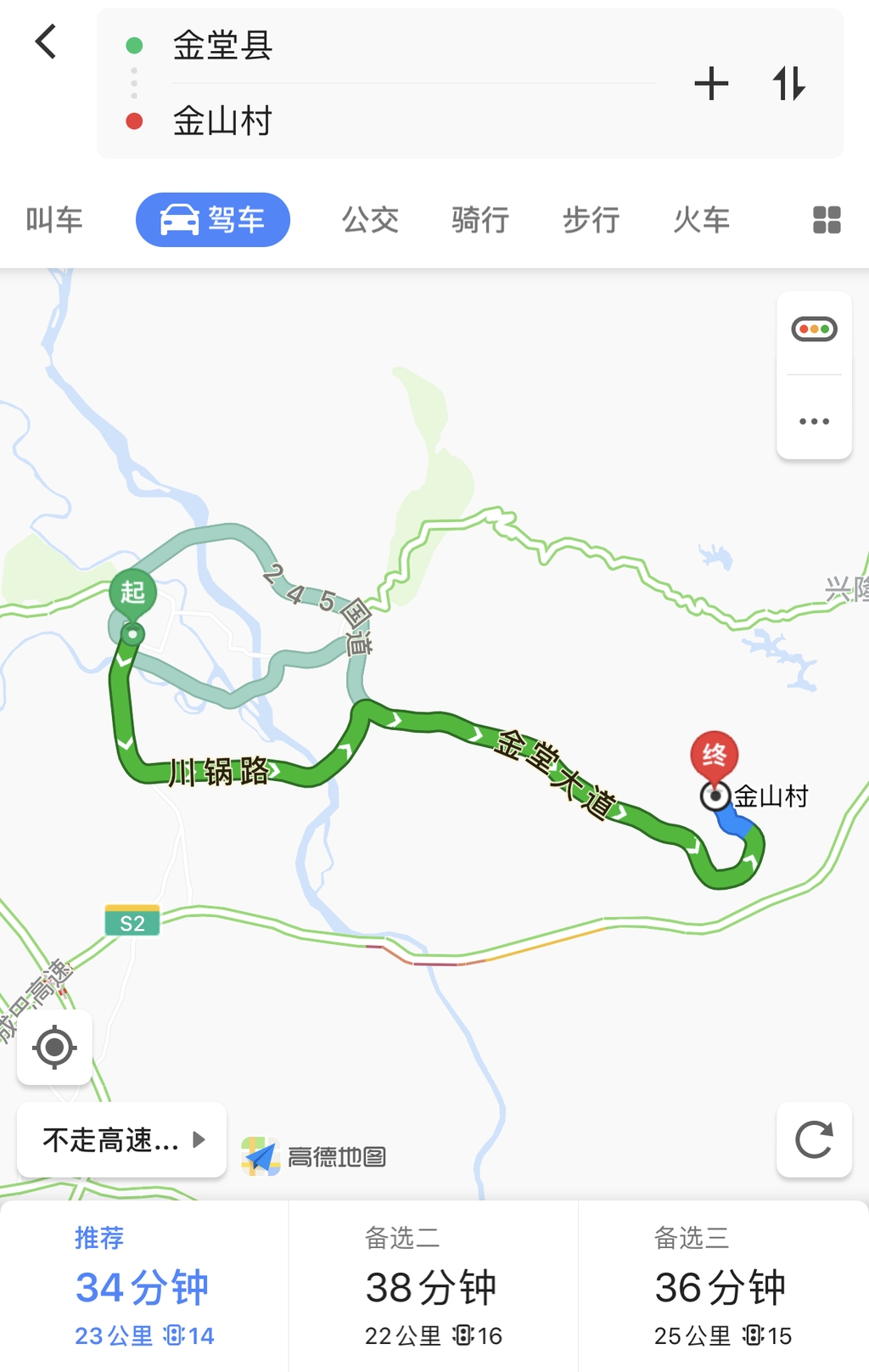Switch to 步行 walking tab
This screenshot has width=869, height=1372.
(591, 220)
